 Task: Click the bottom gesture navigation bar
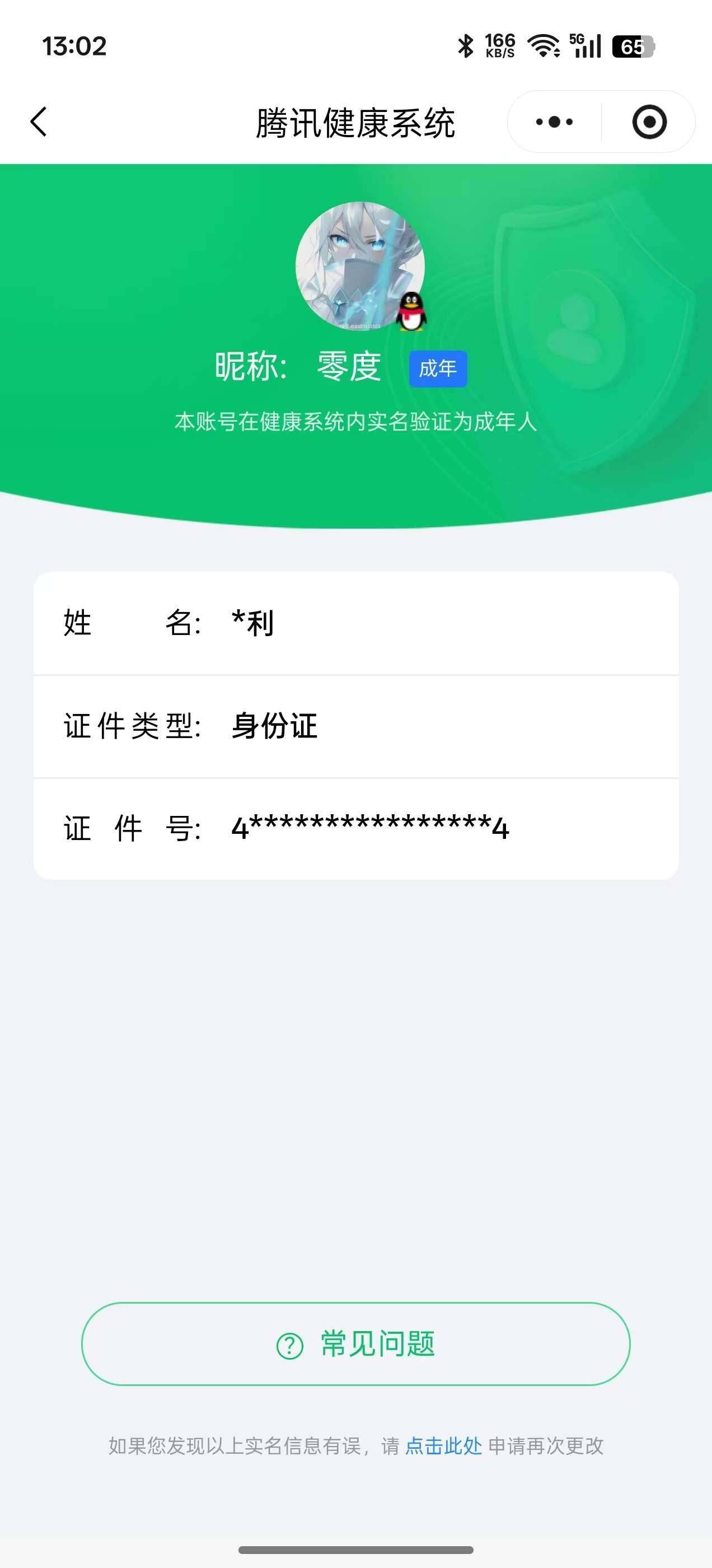coord(356,1549)
